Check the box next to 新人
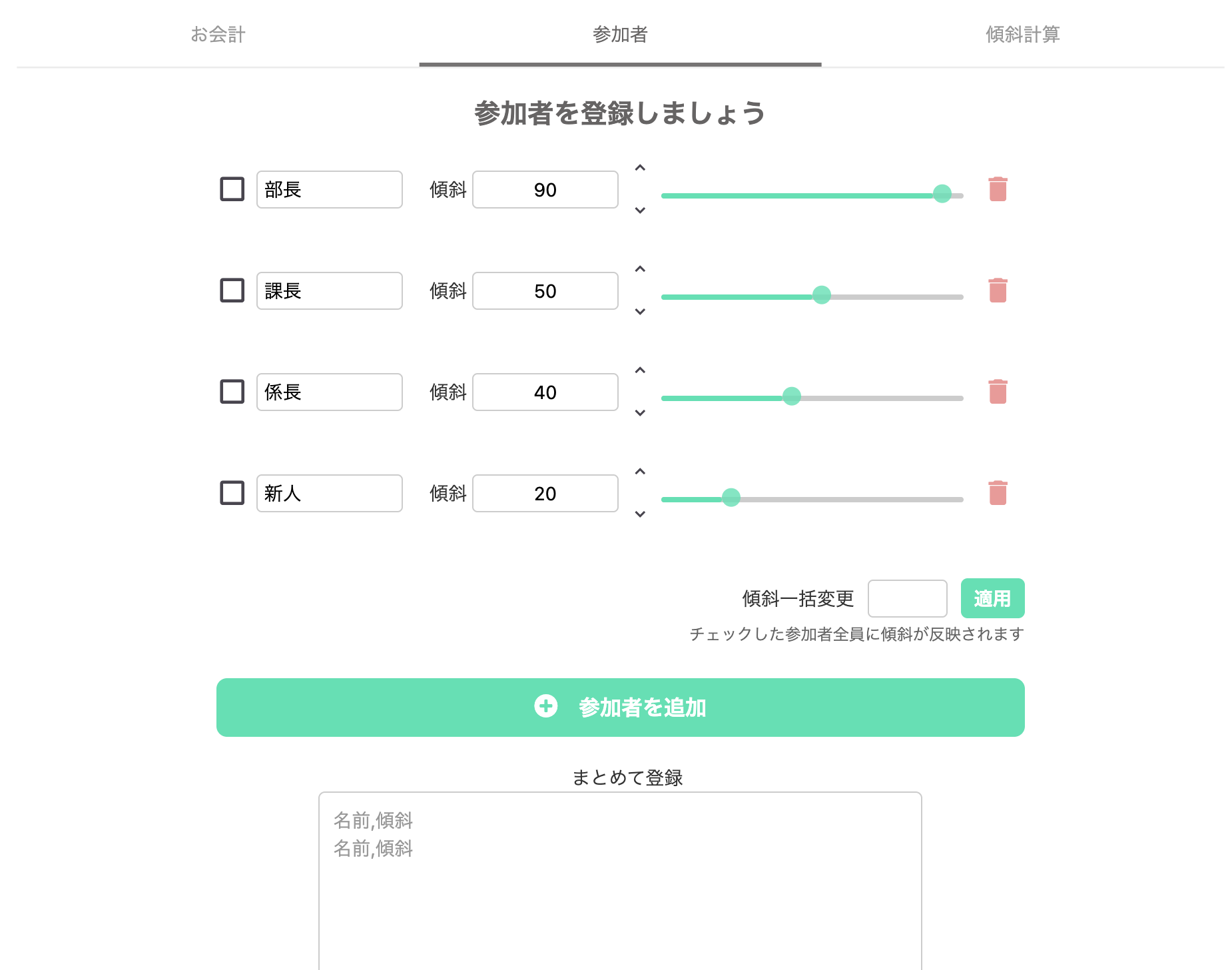This screenshot has width=1232, height=970. [x=232, y=493]
